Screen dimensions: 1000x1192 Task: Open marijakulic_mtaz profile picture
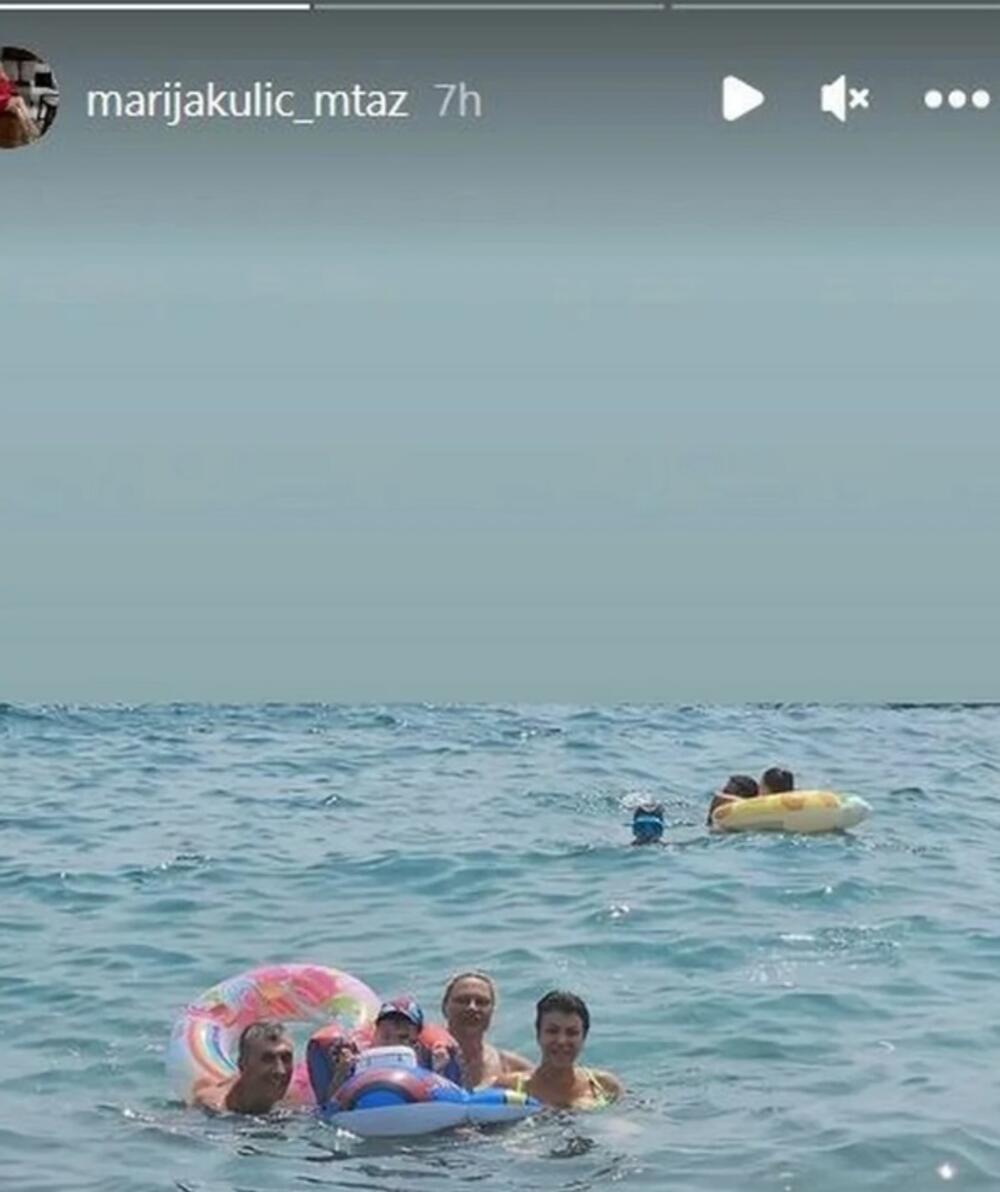(25, 98)
